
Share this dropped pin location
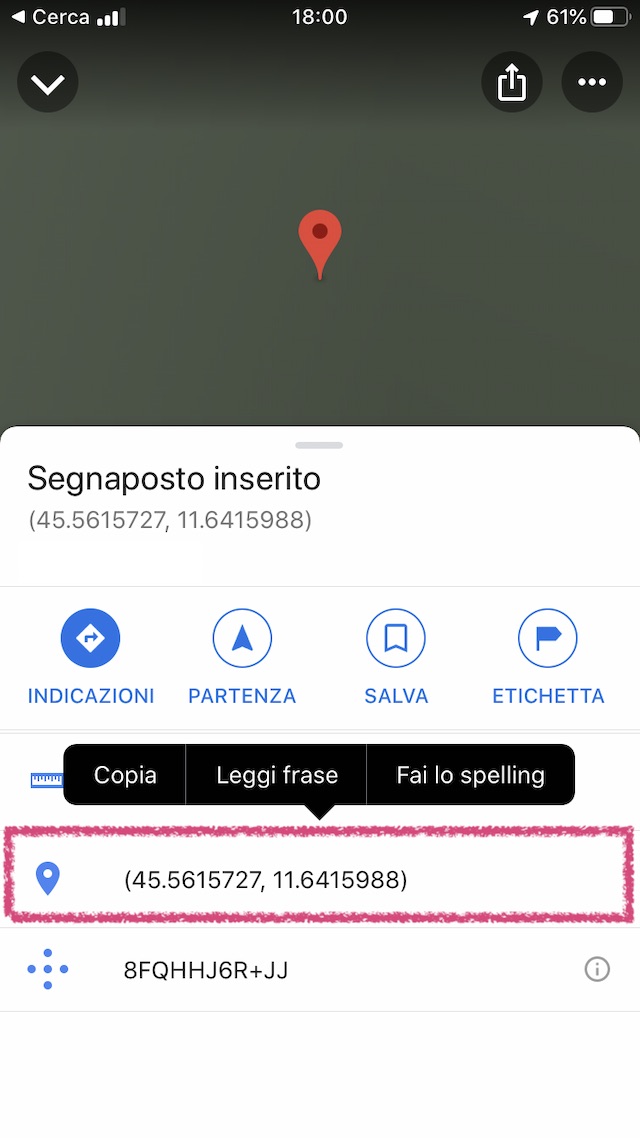512,83
